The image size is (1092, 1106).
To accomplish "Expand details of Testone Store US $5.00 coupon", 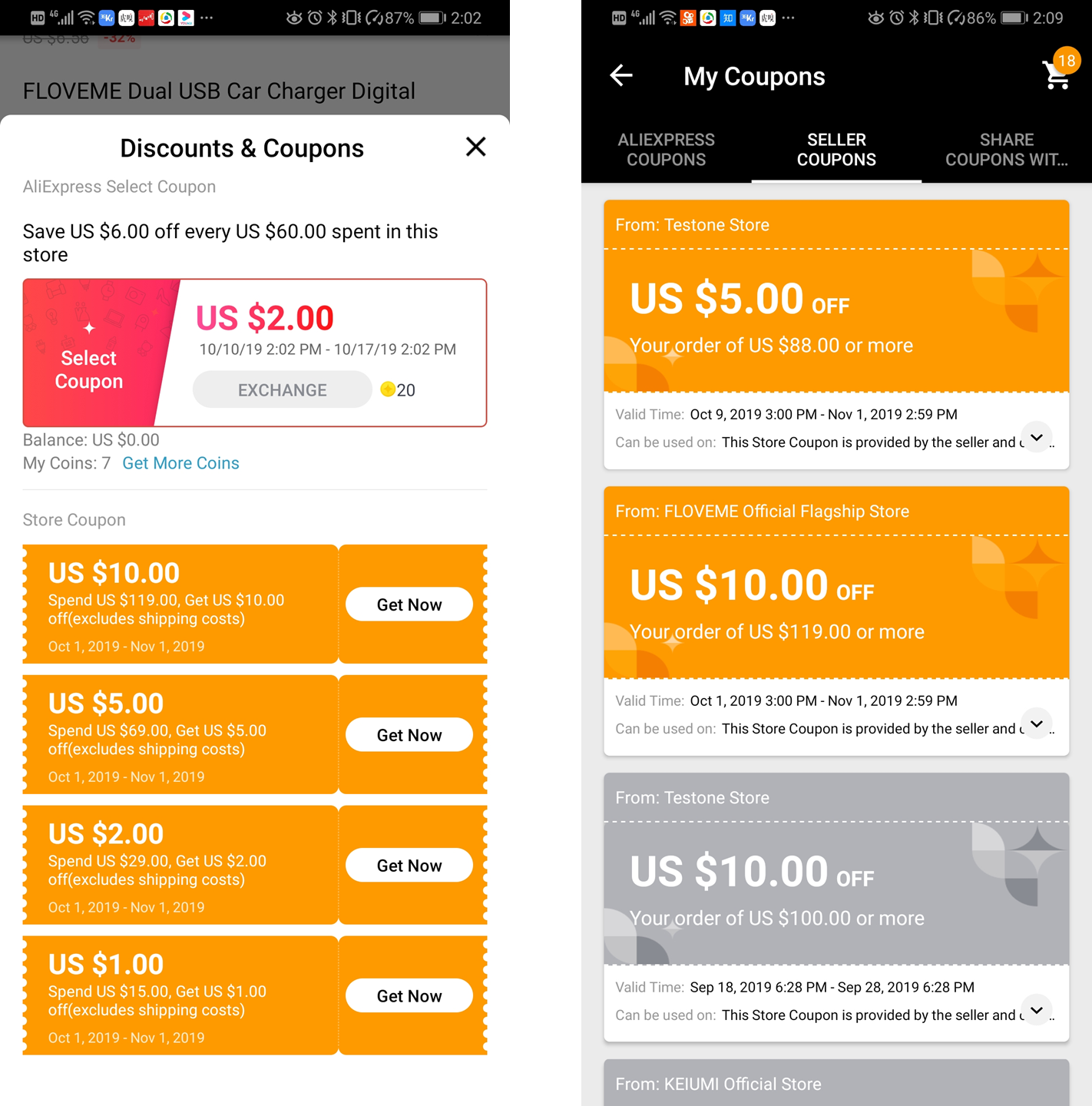I will coord(1037,438).
